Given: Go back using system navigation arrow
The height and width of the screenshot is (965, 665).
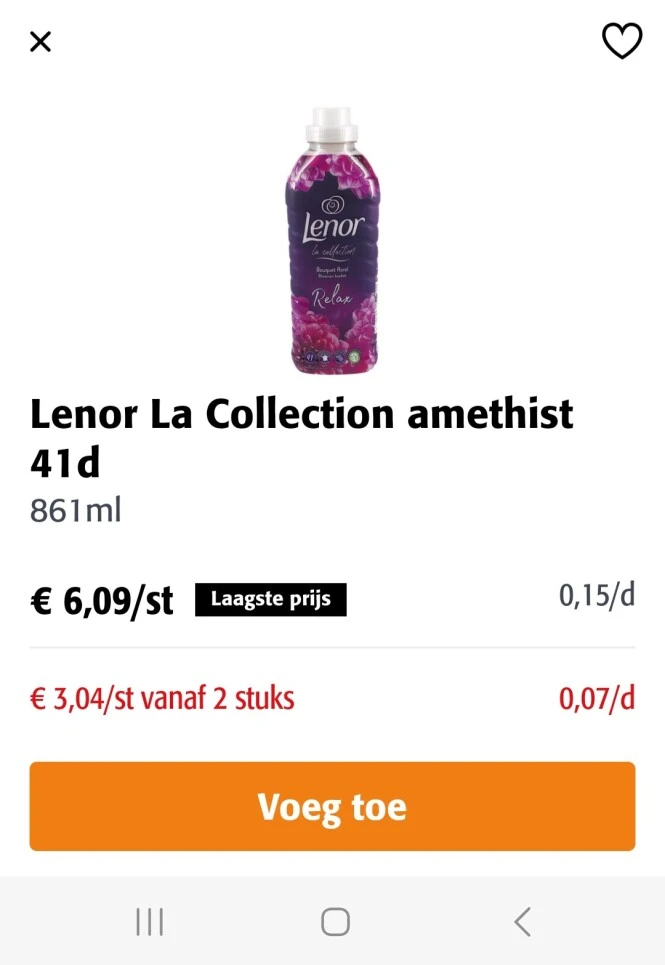Looking at the screenshot, I should [521, 921].
